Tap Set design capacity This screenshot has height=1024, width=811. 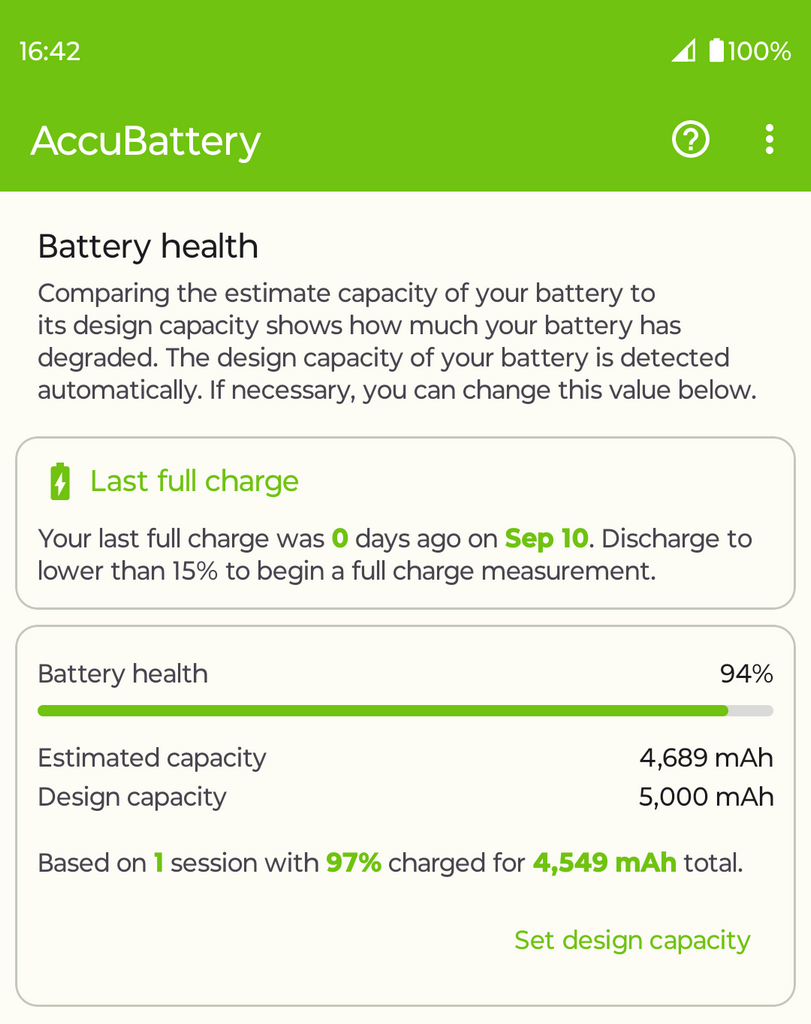click(632, 940)
